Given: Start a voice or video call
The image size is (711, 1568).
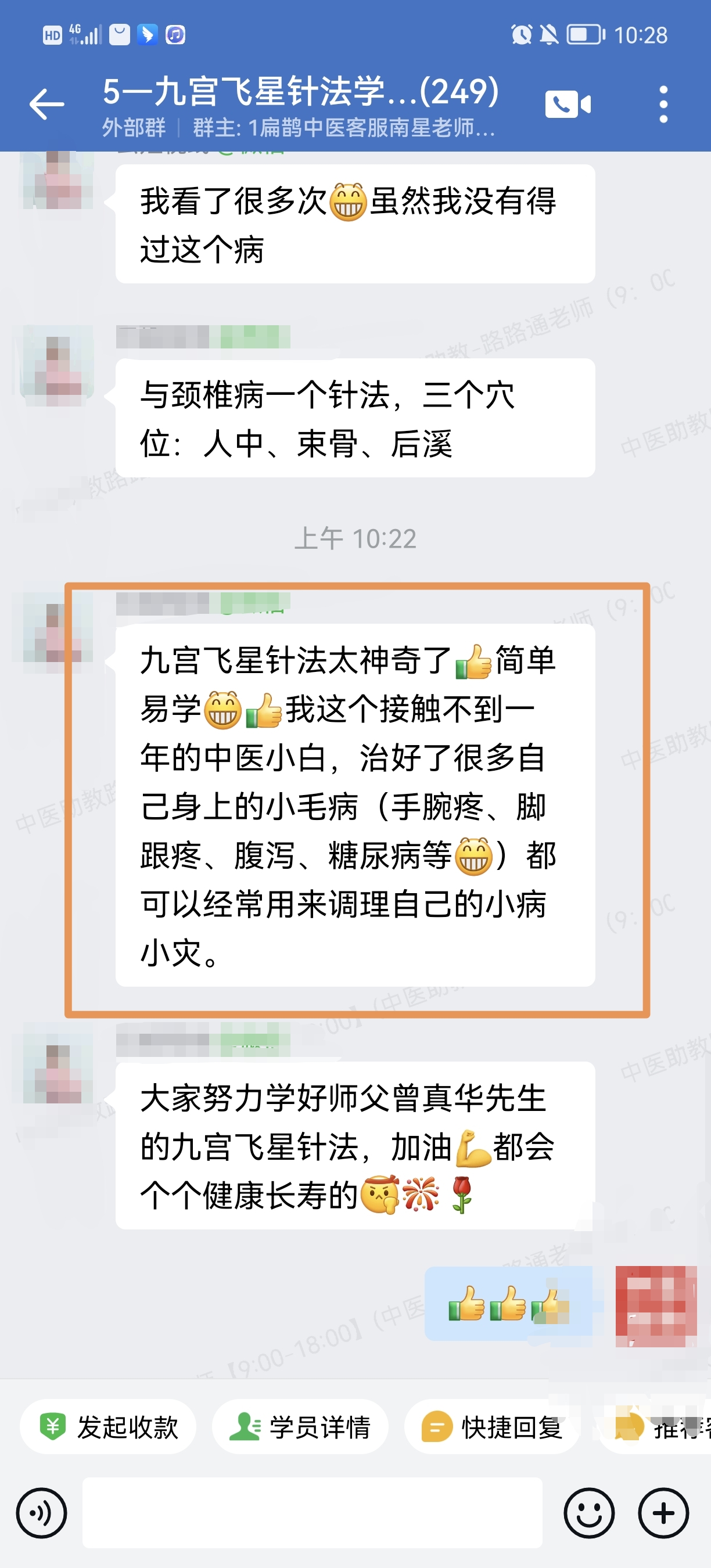Looking at the screenshot, I should pos(568,104).
